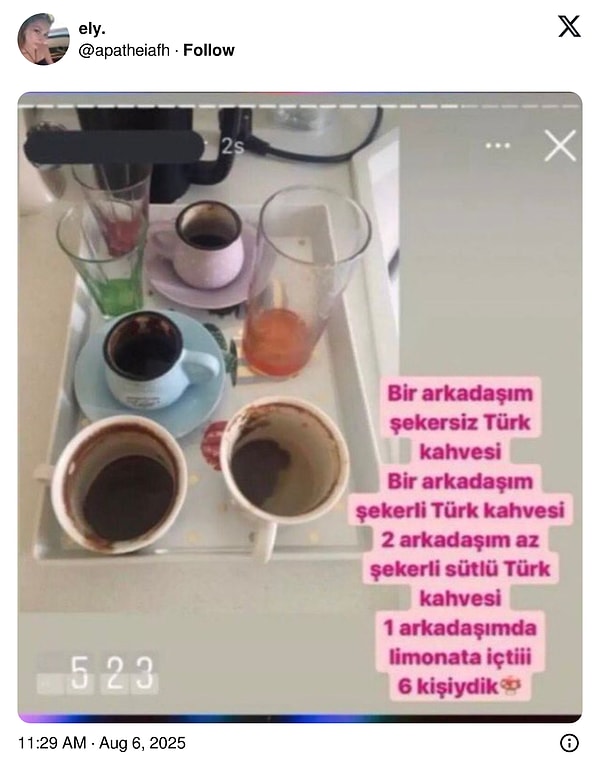Image resolution: width=600 pixels, height=773 pixels.
Task: Open the post info icon
Action: (568, 743)
